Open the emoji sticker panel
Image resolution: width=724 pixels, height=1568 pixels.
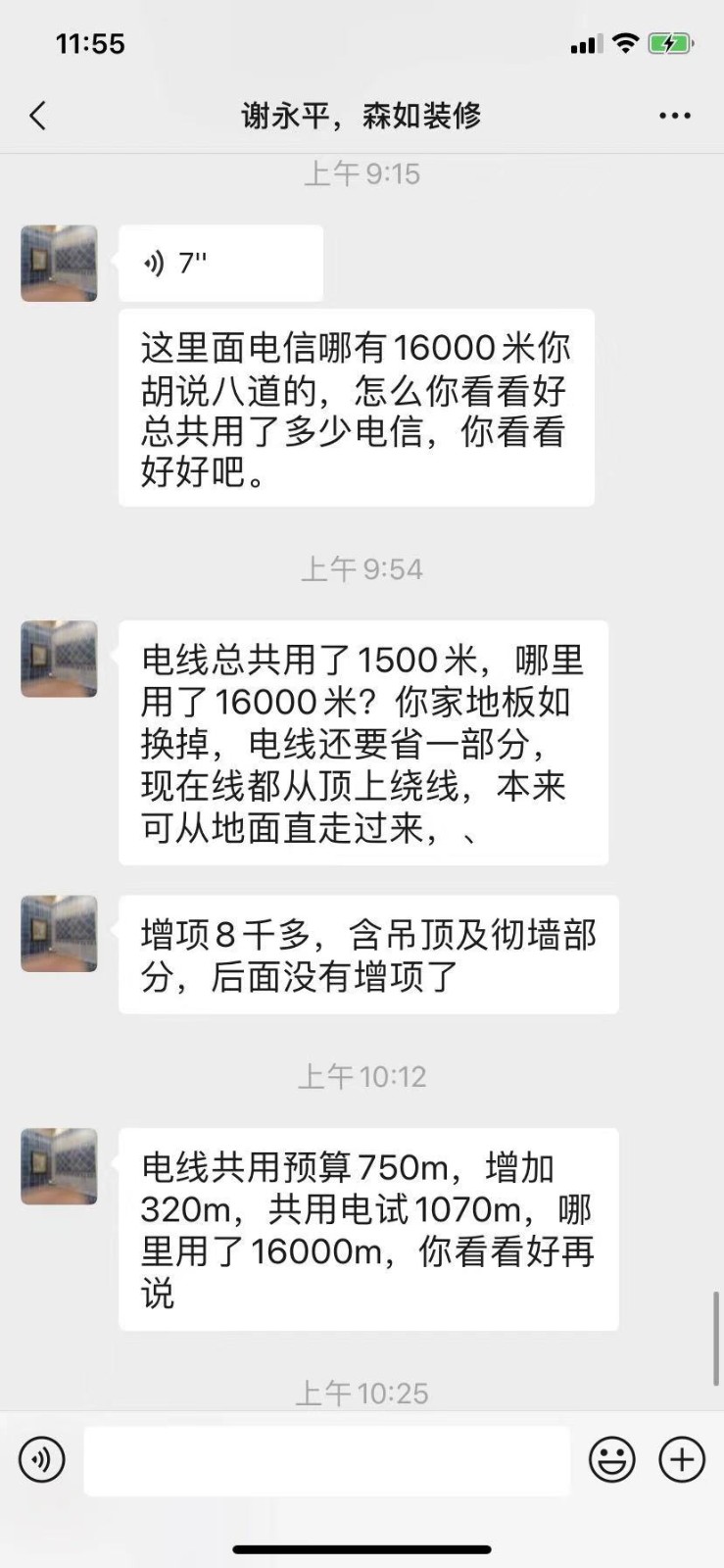point(611,1460)
